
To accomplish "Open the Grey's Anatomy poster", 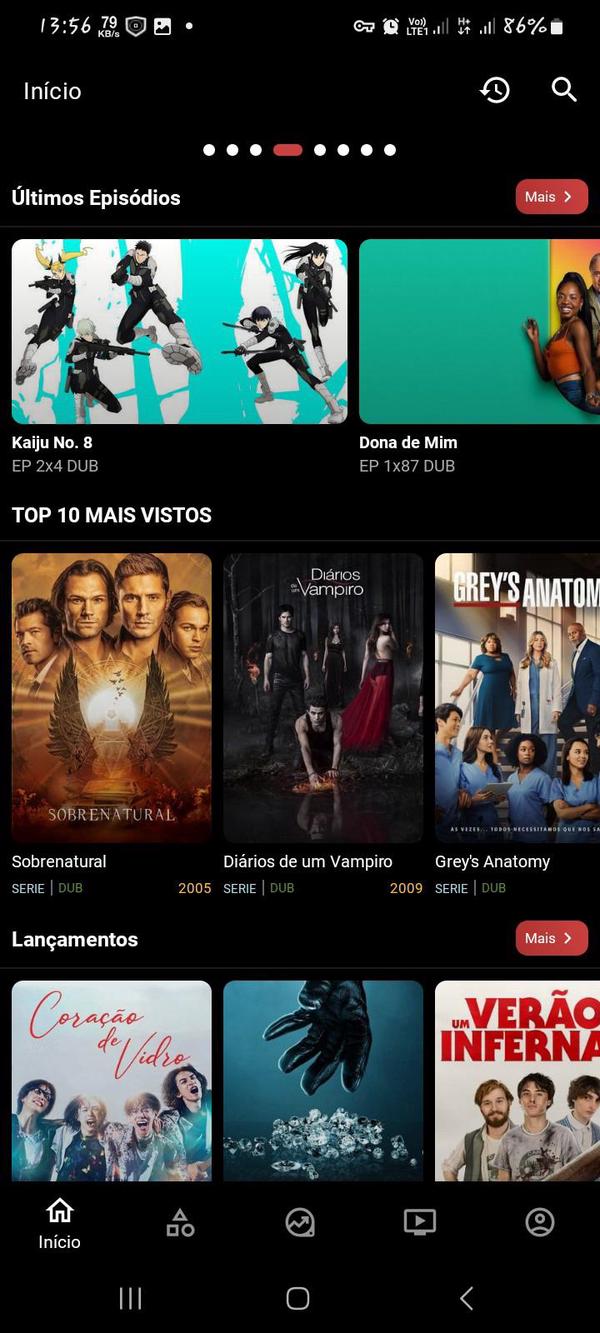I will [x=517, y=698].
